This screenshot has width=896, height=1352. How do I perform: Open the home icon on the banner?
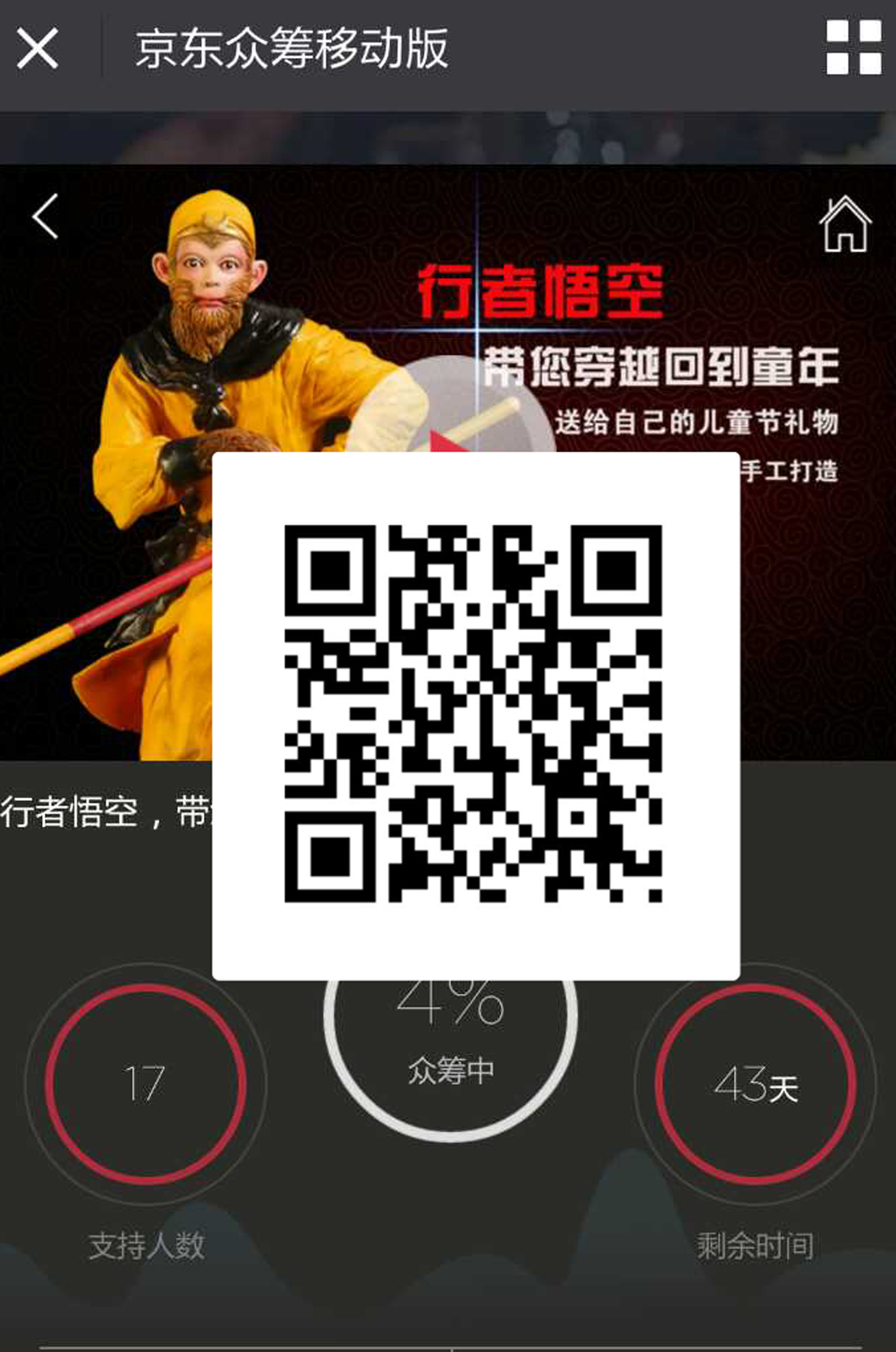[x=845, y=224]
